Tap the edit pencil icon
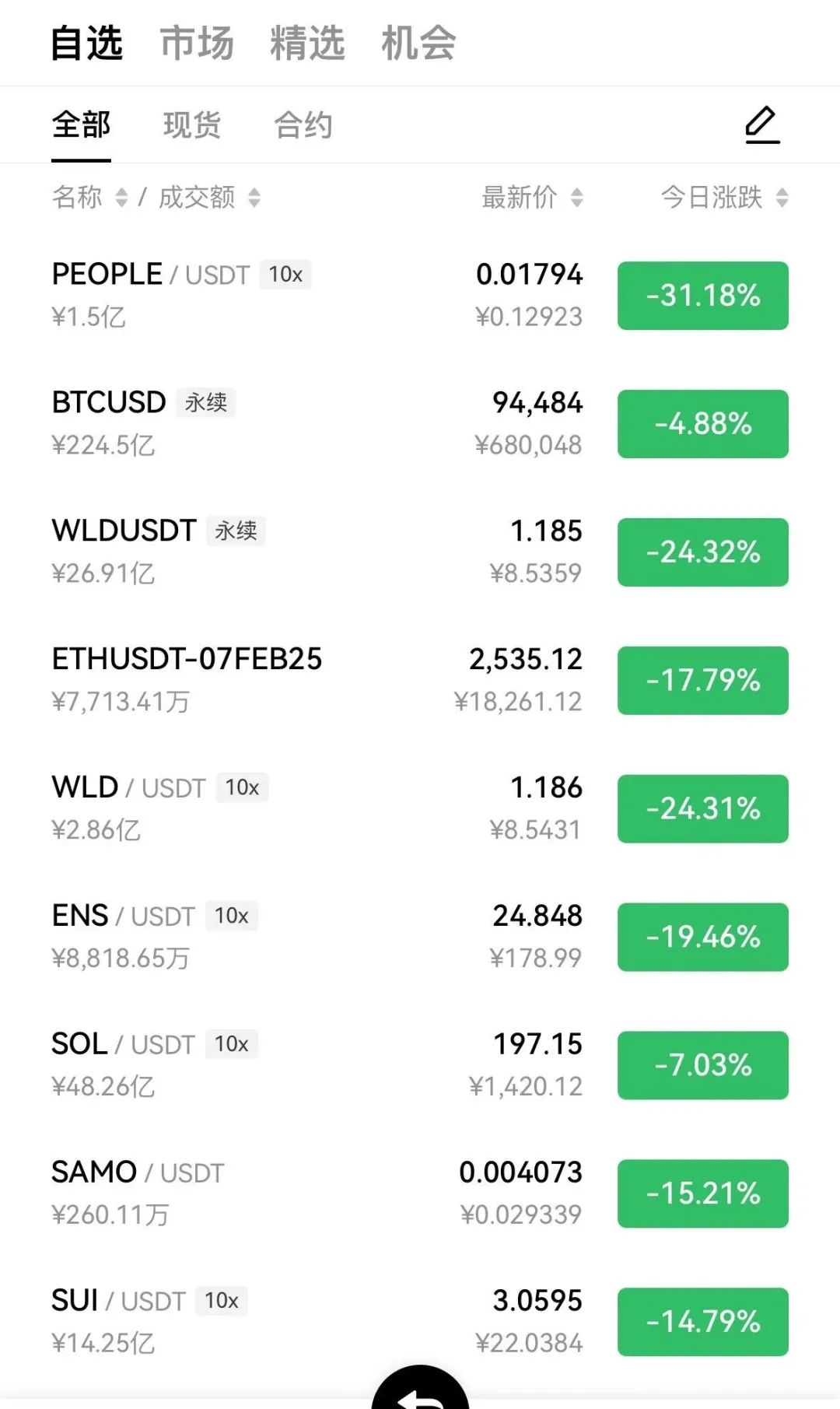Image resolution: width=840 pixels, height=1409 pixels. pyautogui.click(x=762, y=124)
